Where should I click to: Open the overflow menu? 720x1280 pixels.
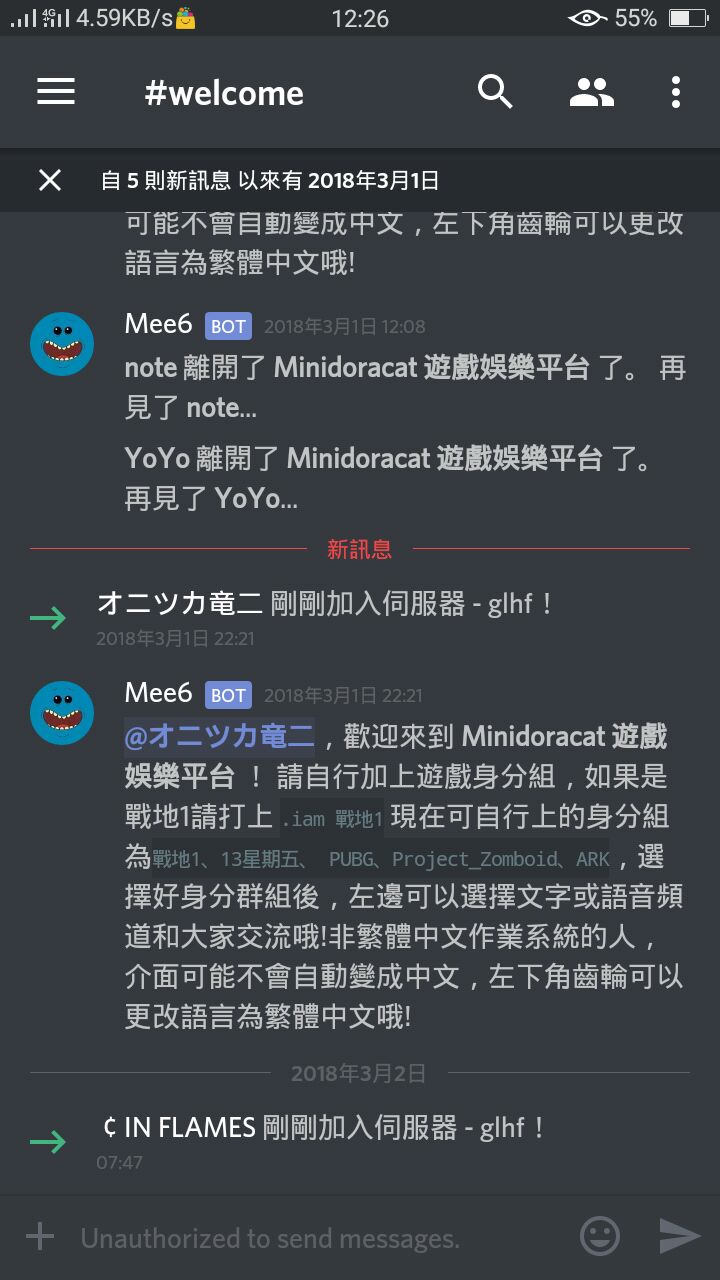pos(676,92)
